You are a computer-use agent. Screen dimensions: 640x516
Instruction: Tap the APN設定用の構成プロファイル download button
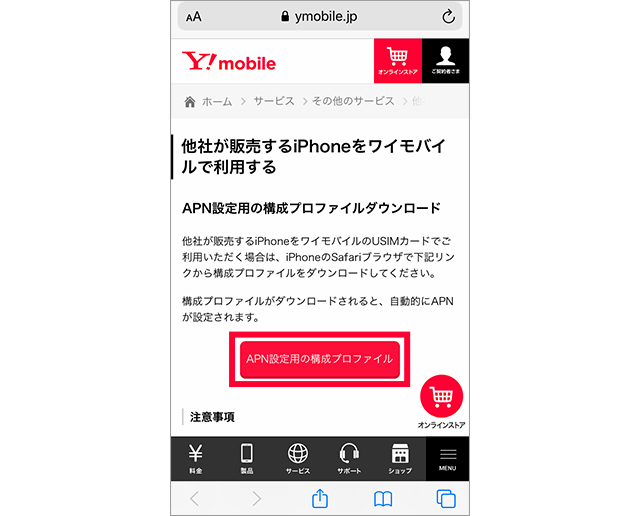319,359
